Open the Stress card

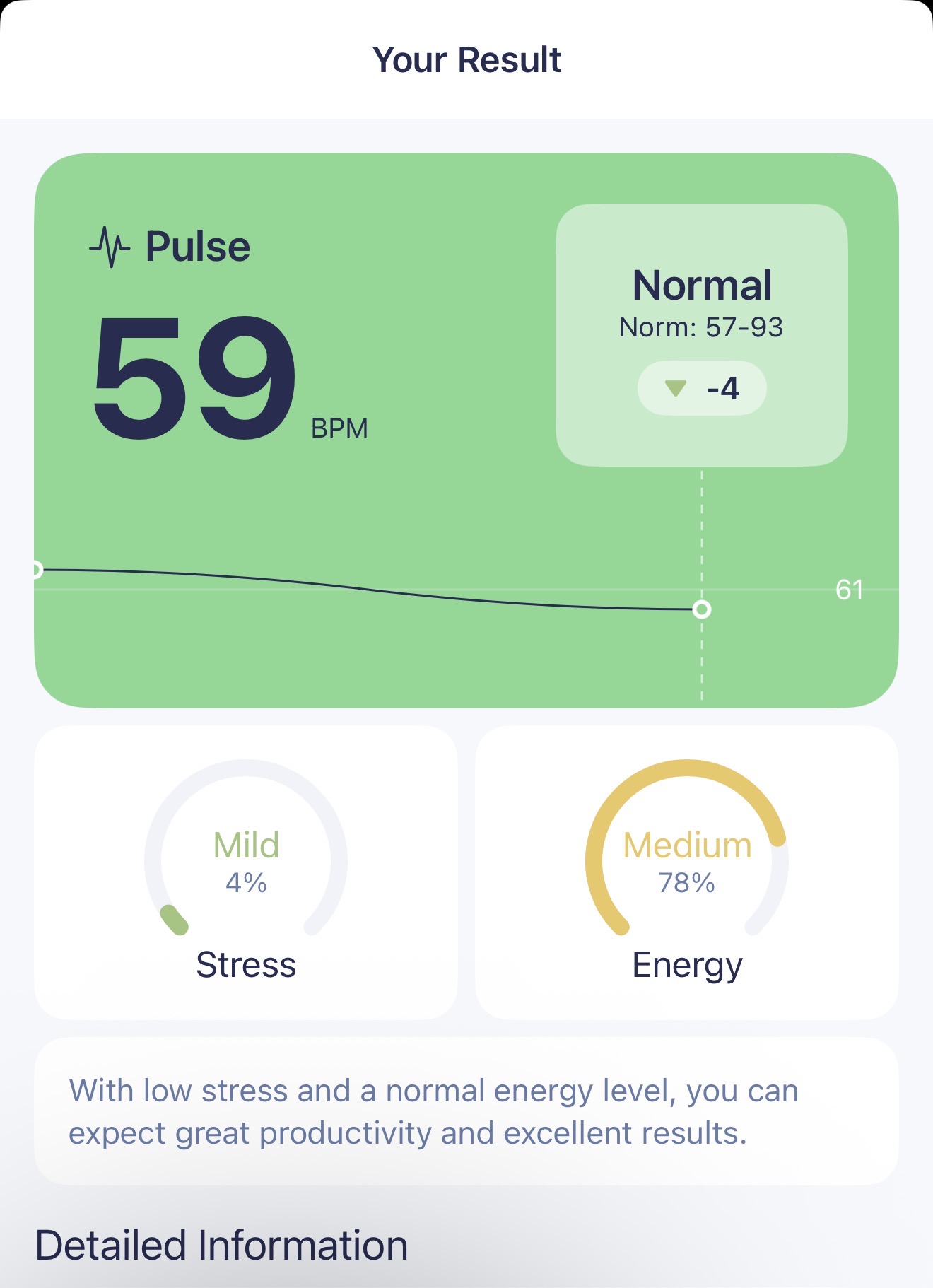pos(246,872)
